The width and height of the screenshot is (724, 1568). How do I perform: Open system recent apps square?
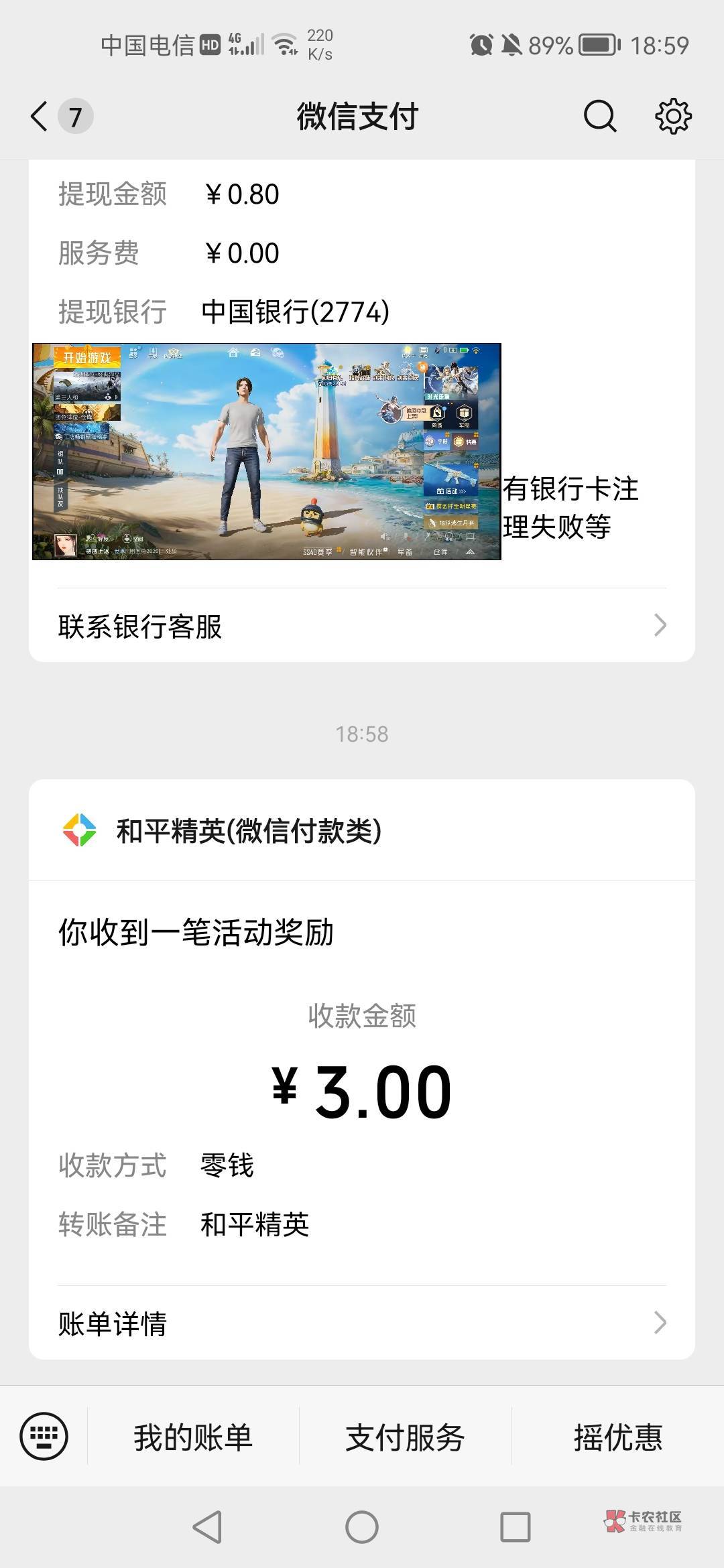(x=516, y=1527)
